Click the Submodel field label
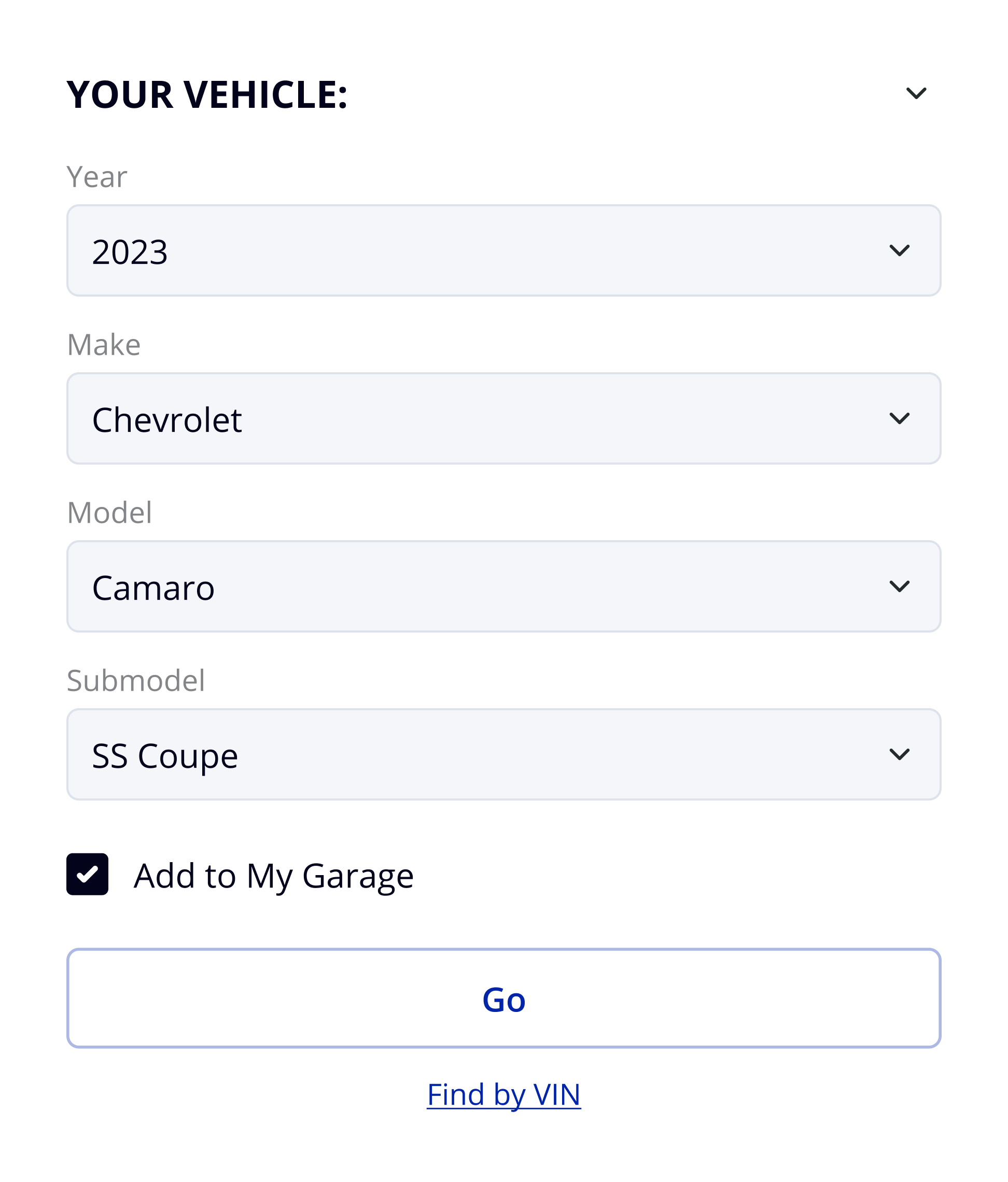This screenshot has height=1182, width=1008. (x=137, y=680)
